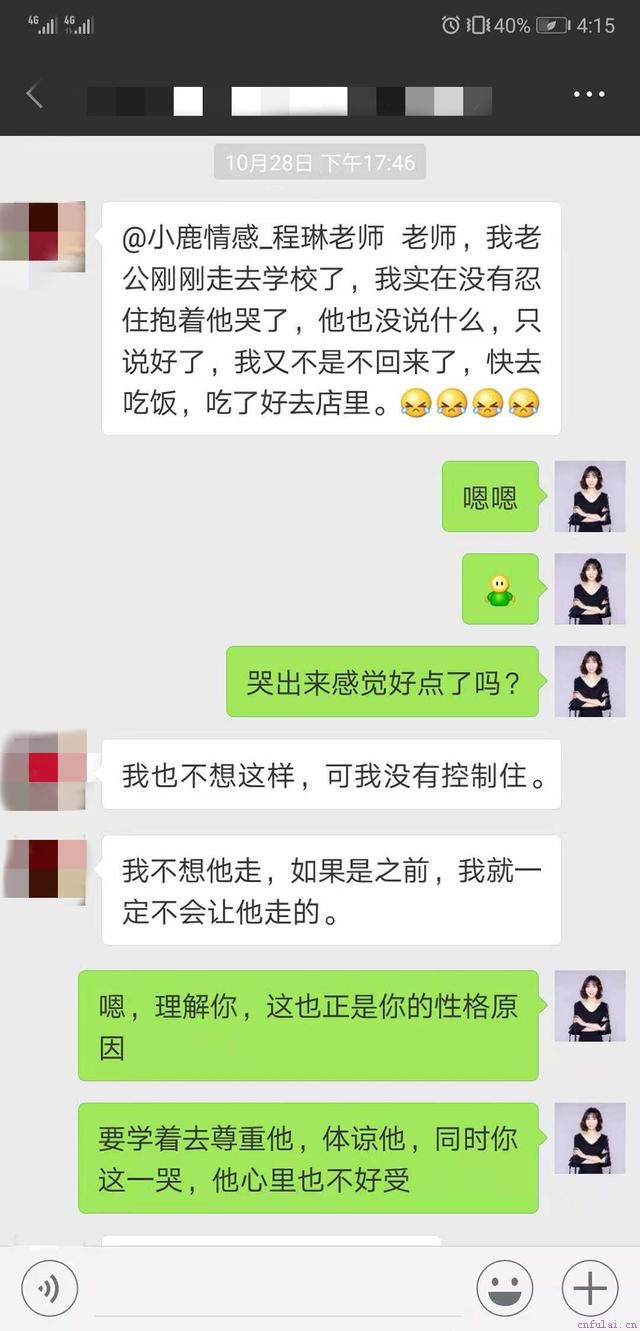Viewport: 640px width, 1331px height.
Task: Open the blurred avatar beside 我也不想这样 message
Action: point(43,772)
